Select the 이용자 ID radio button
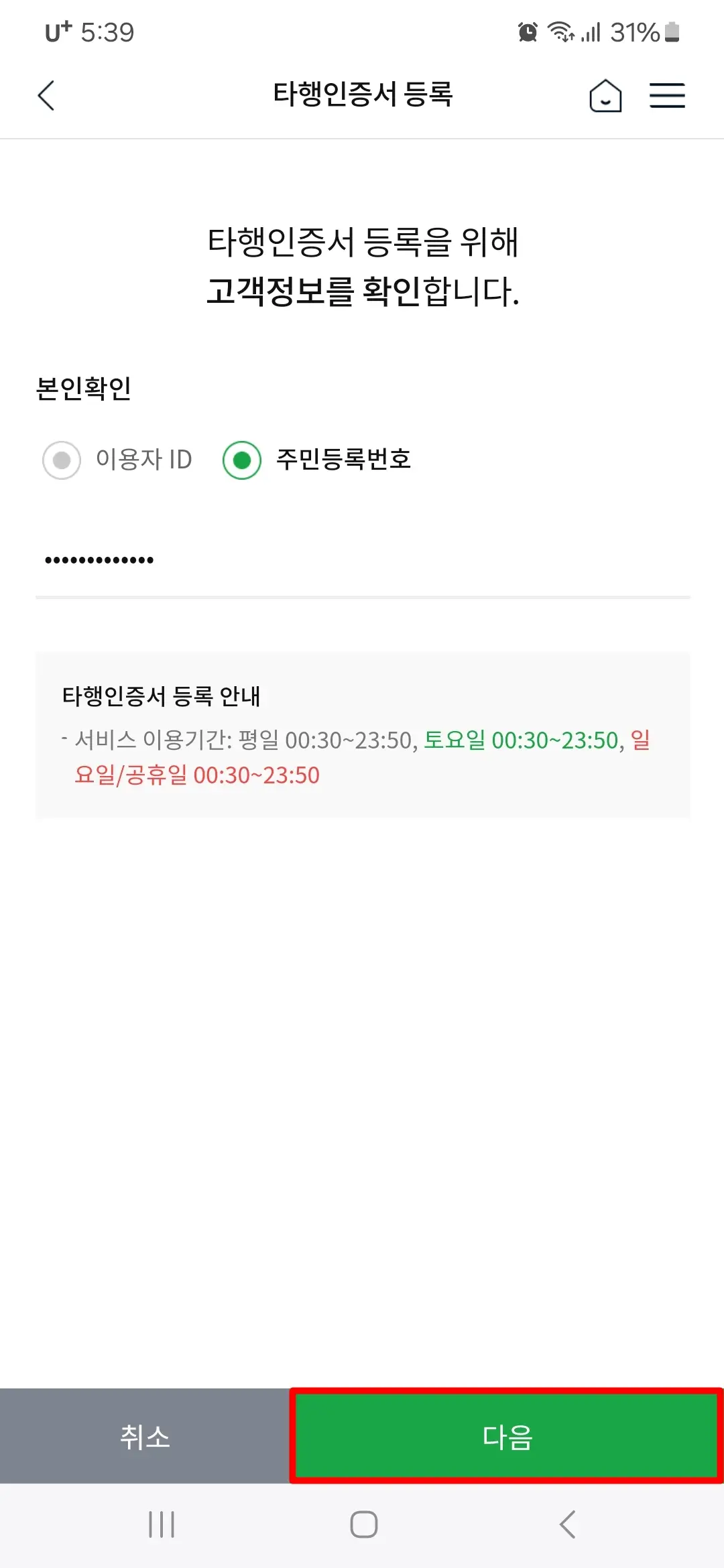The image size is (724, 1568). point(62,460)
